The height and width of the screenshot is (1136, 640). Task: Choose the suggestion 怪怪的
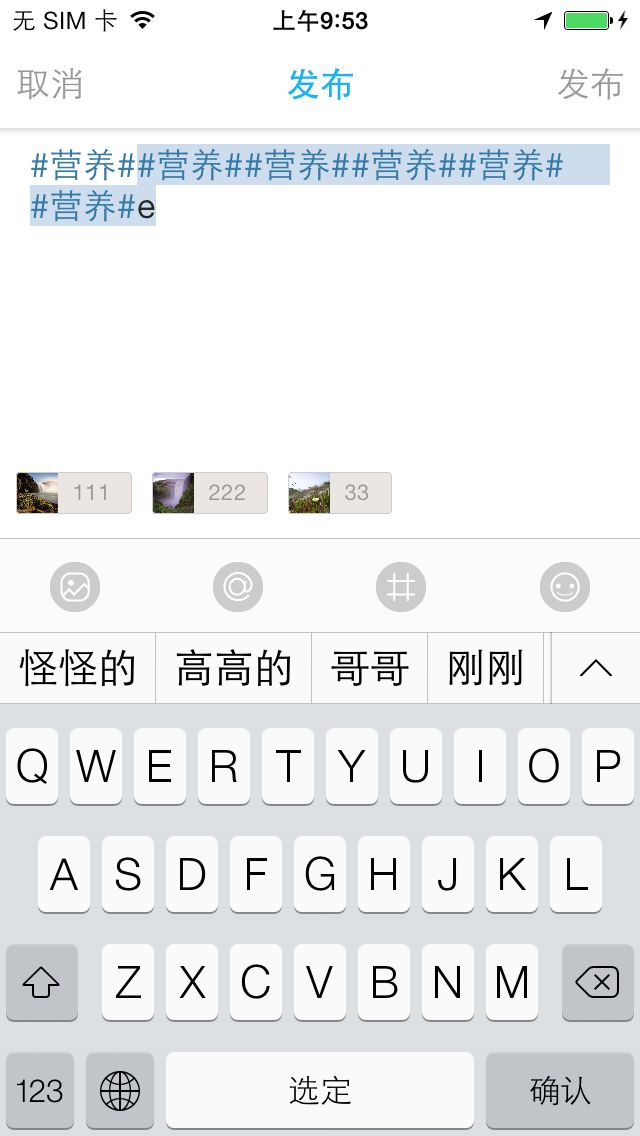coord(78,668)
